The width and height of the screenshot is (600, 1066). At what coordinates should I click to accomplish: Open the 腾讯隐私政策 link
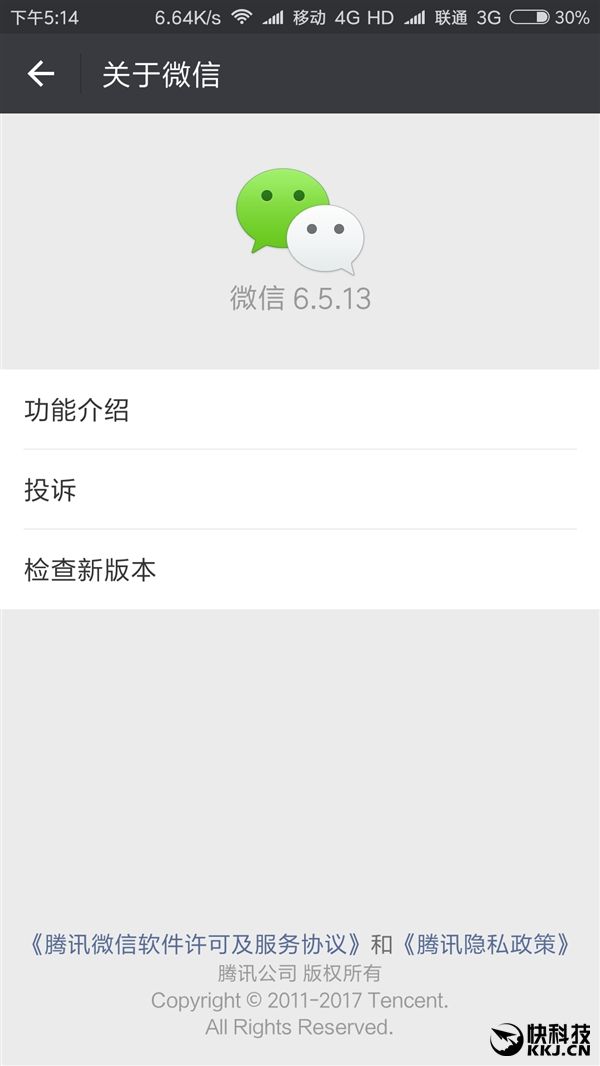(x=487, y=943)
